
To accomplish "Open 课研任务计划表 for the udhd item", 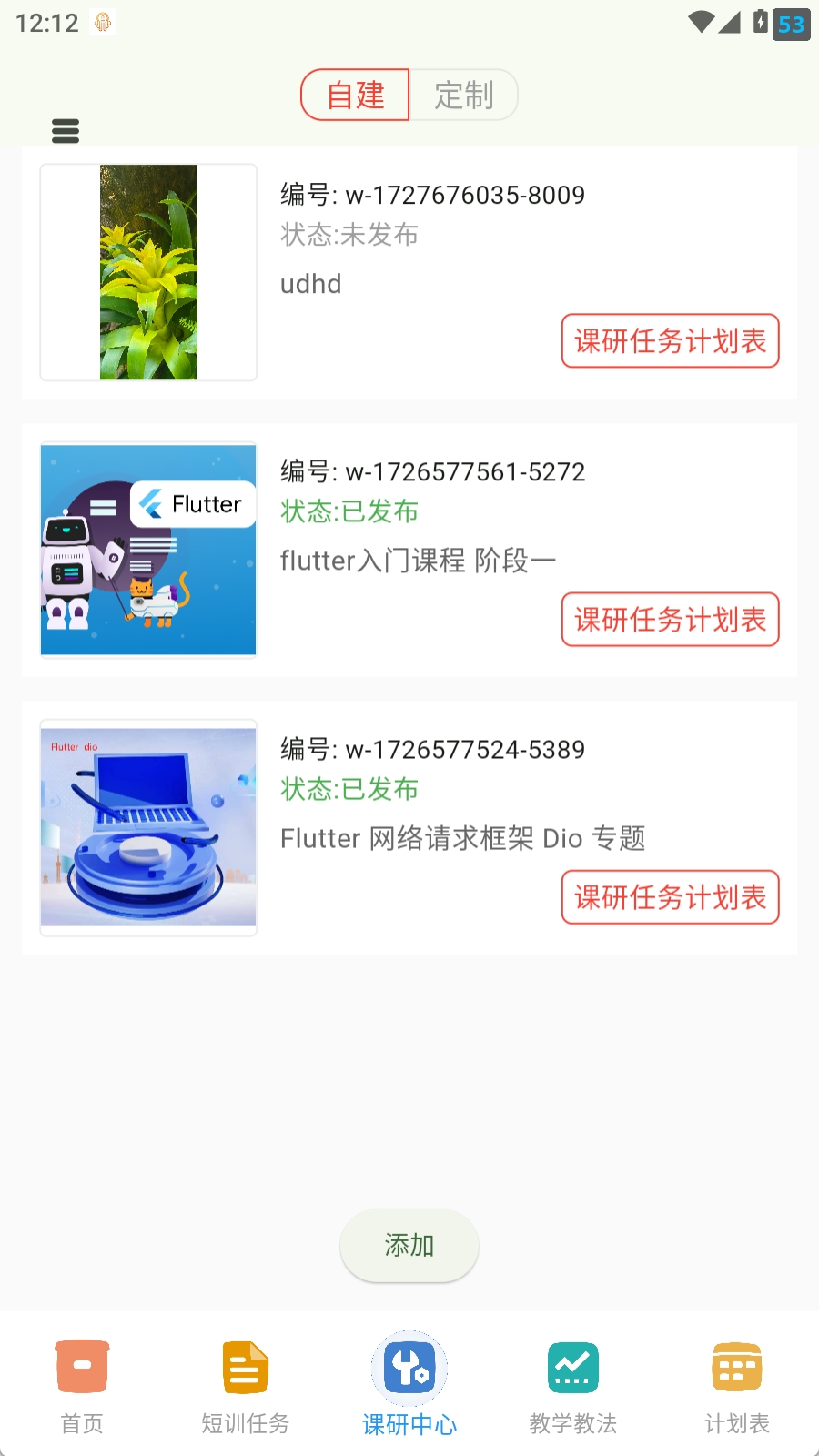I will click(x=670, y=341).
